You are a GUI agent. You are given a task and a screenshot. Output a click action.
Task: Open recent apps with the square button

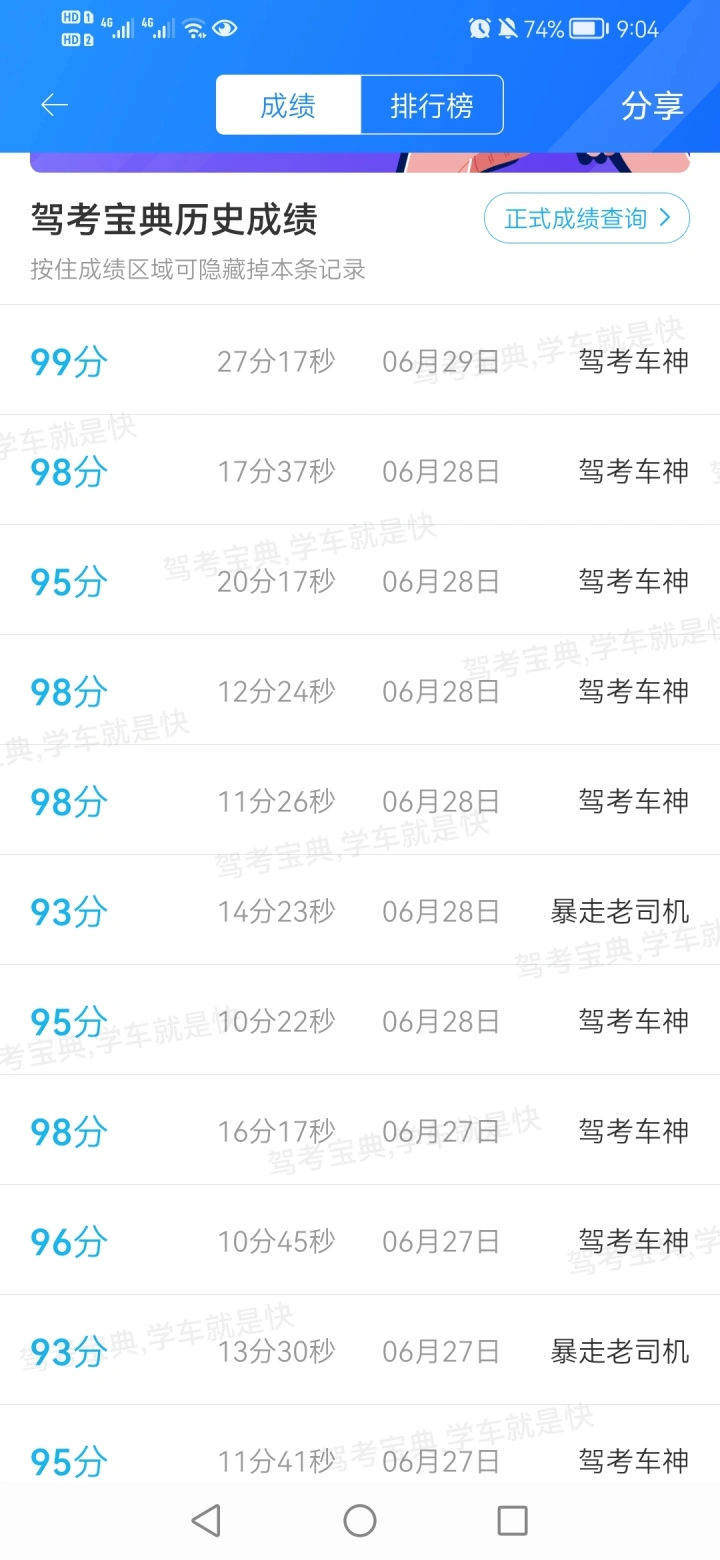512,1521
